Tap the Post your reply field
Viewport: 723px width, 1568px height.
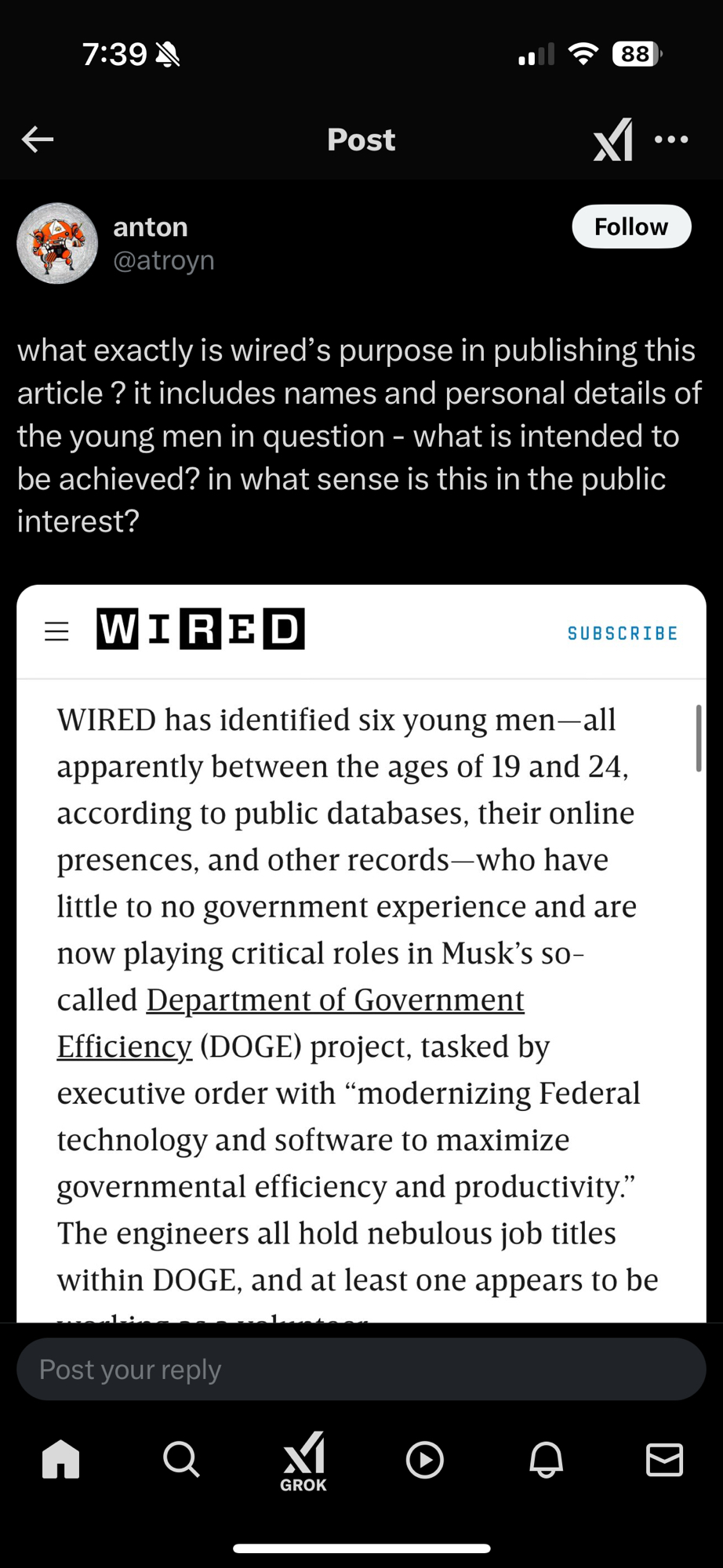tap(361, 1369)
